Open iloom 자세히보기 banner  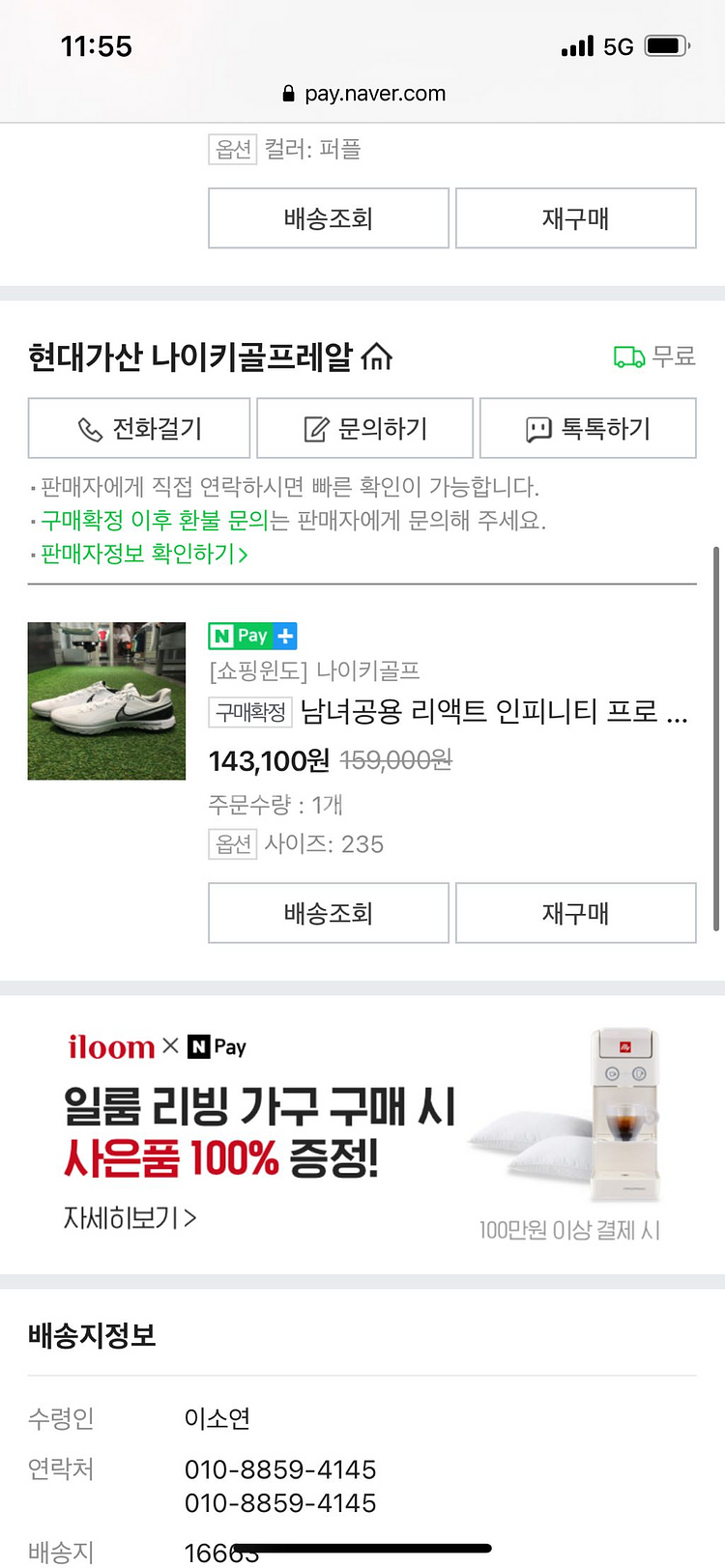130,1218
